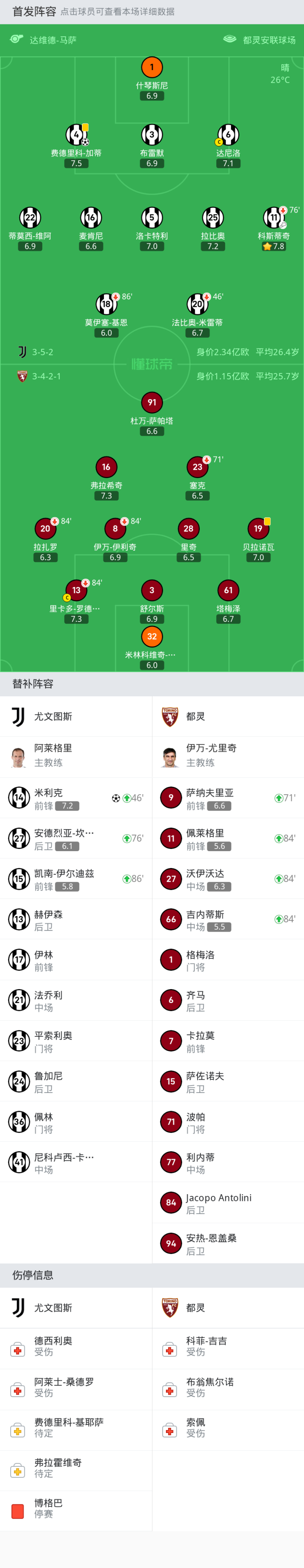Screen dimensions: 304x1568
Task: Open injured Torino player 科菲-吉吉
Action: 206,1346
